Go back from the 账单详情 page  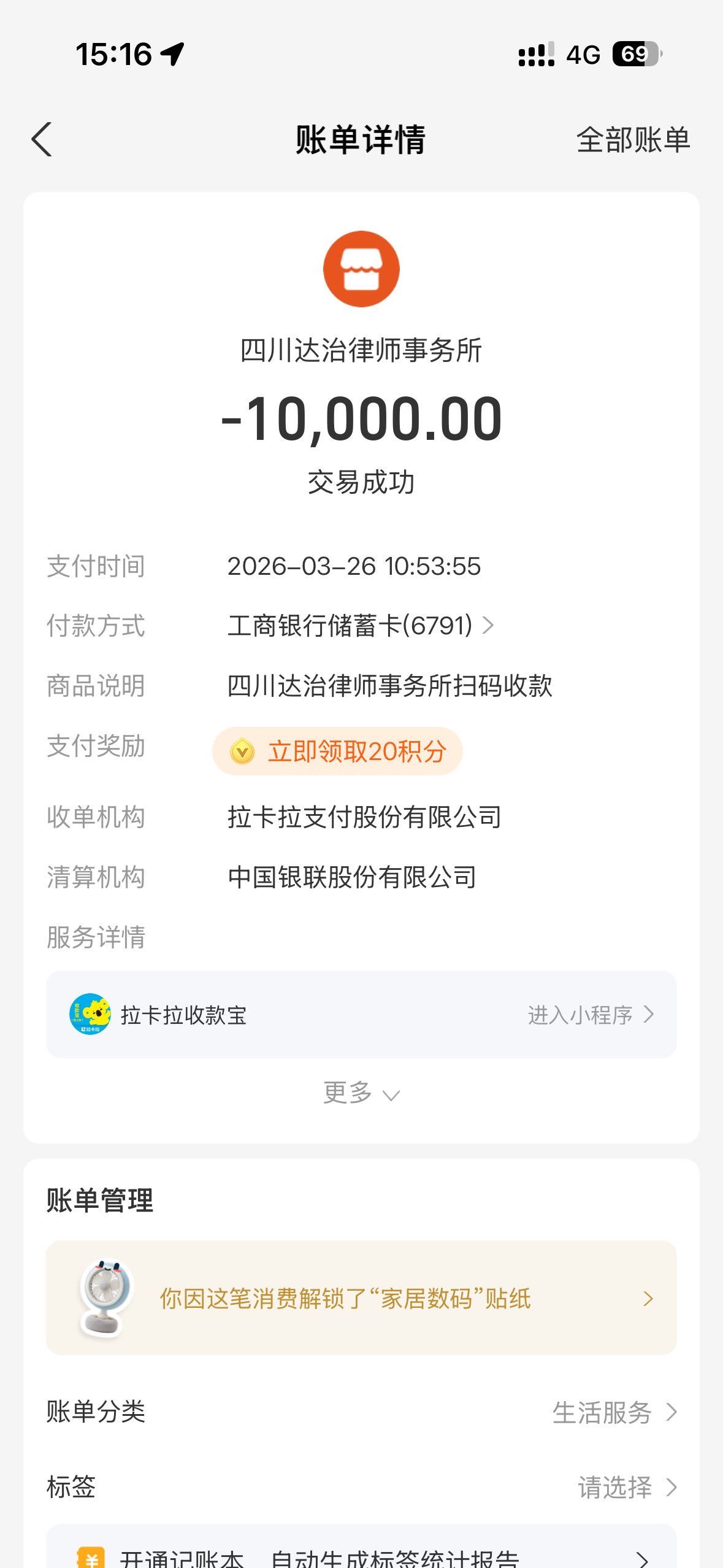coord(42,140)
